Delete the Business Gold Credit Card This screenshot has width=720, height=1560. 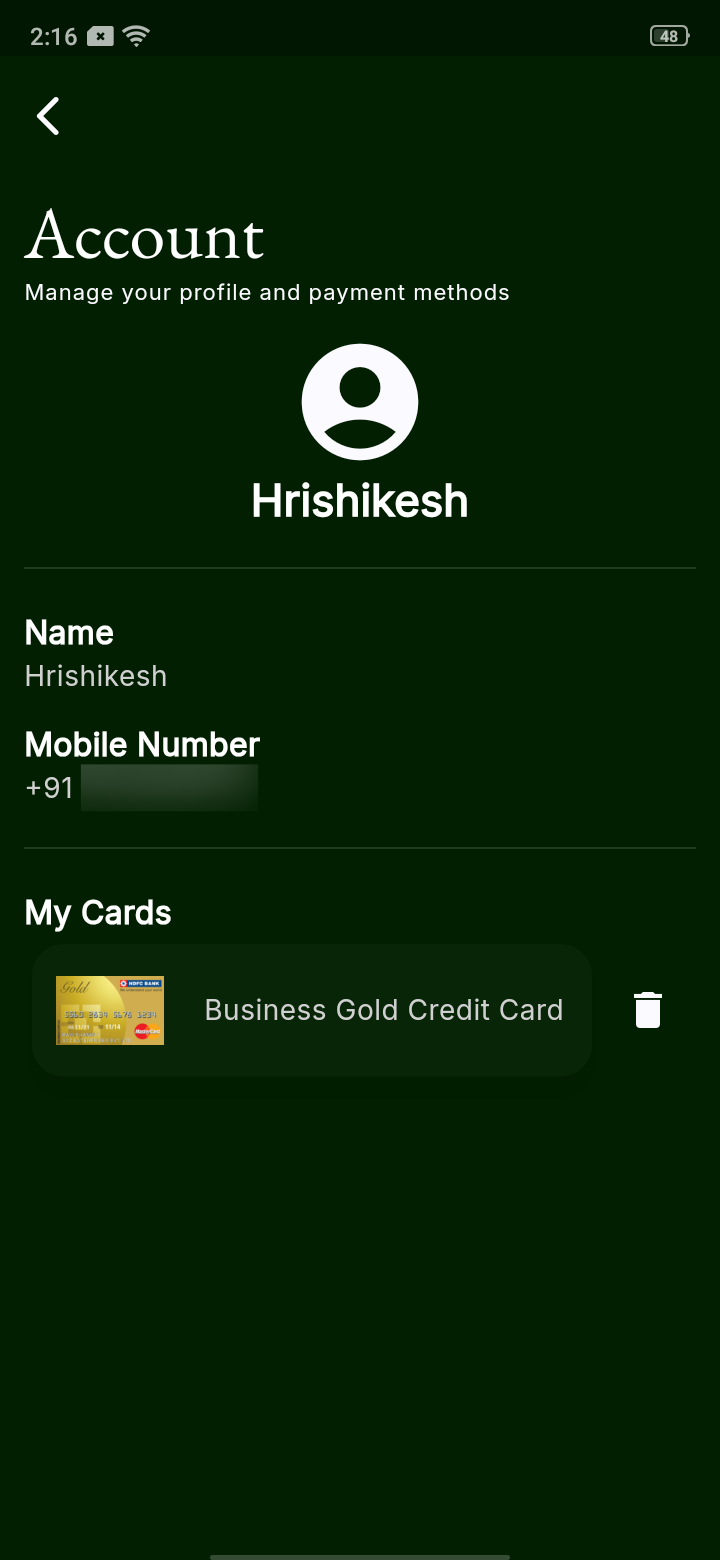tap(648, 1010)
